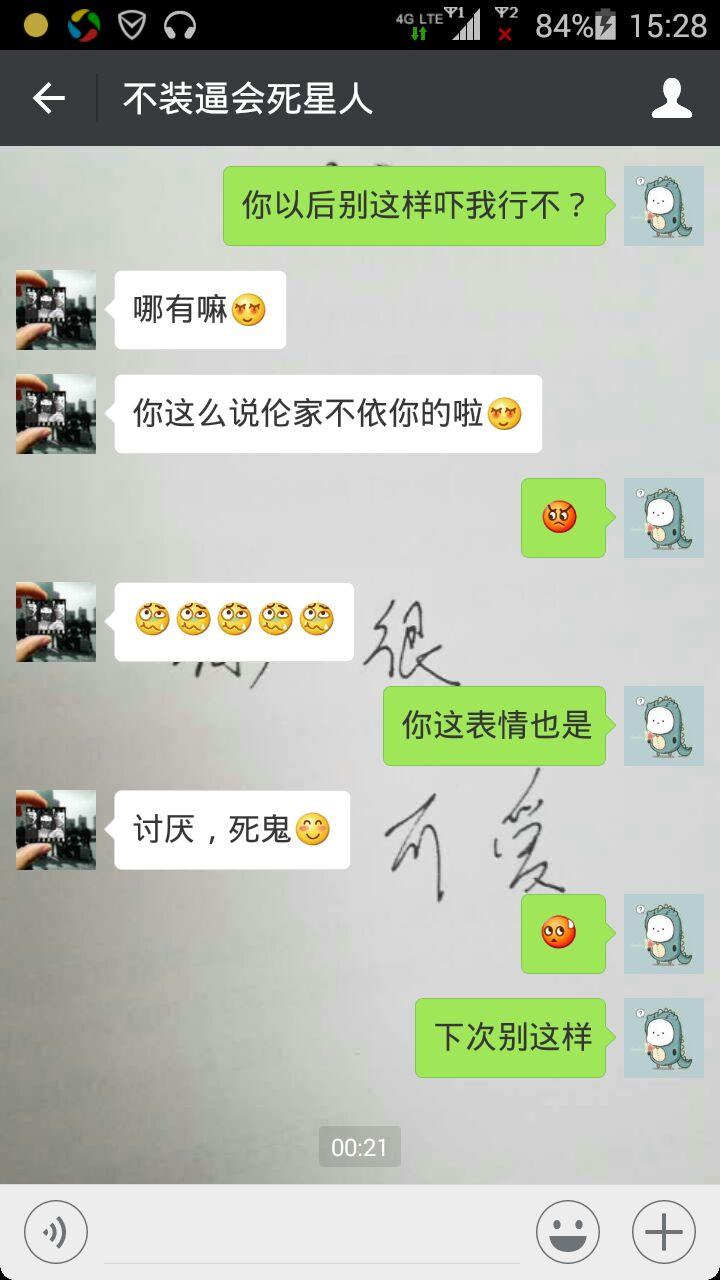The width and height of the screenshot is (720, 1280).
Task: Open my dinosaur avatar beside 下次别这样
Action: tap(664, 1038)
